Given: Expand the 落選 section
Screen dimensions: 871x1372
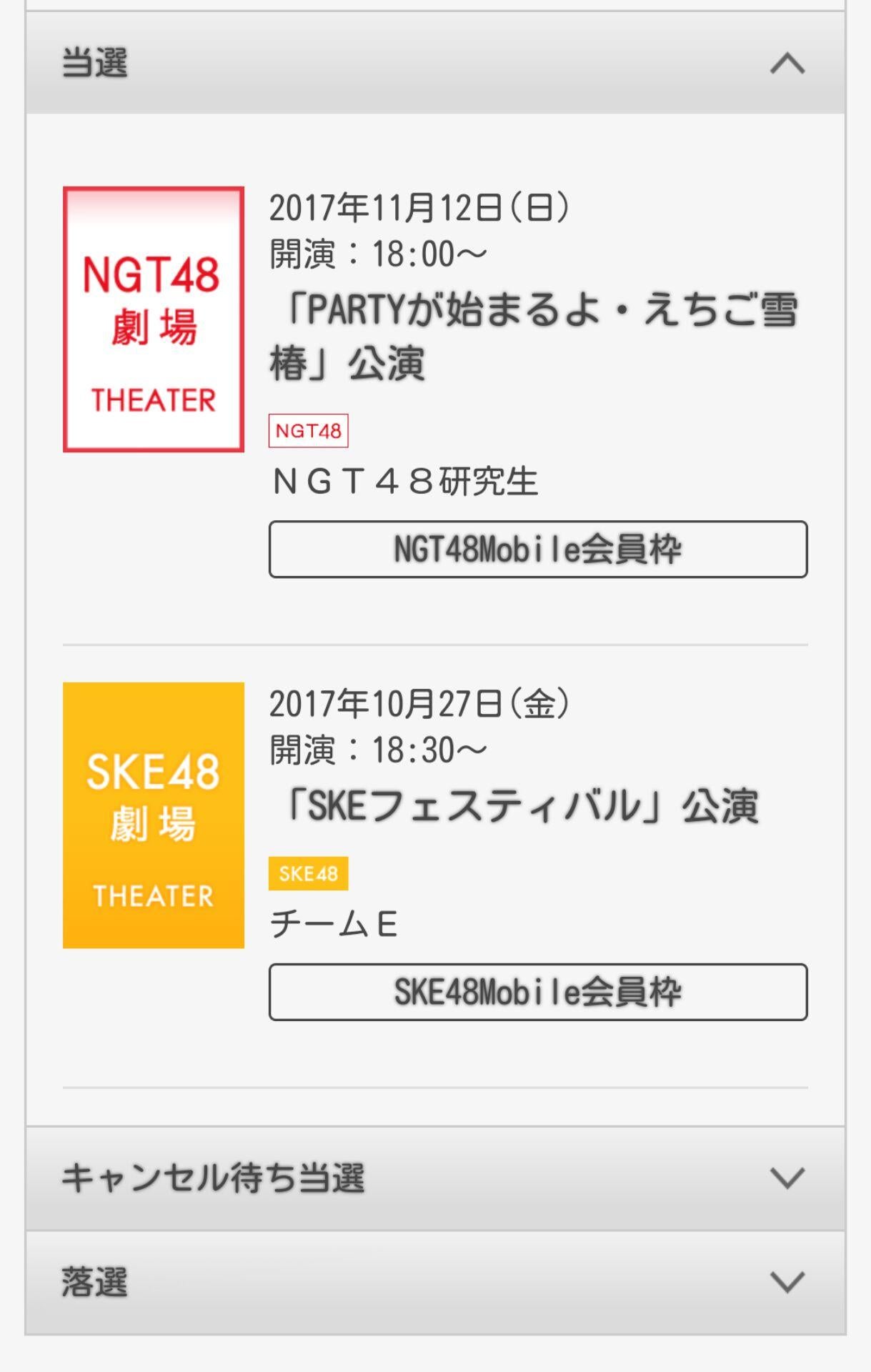Looking at the screenshot, I should [787, 1282].
